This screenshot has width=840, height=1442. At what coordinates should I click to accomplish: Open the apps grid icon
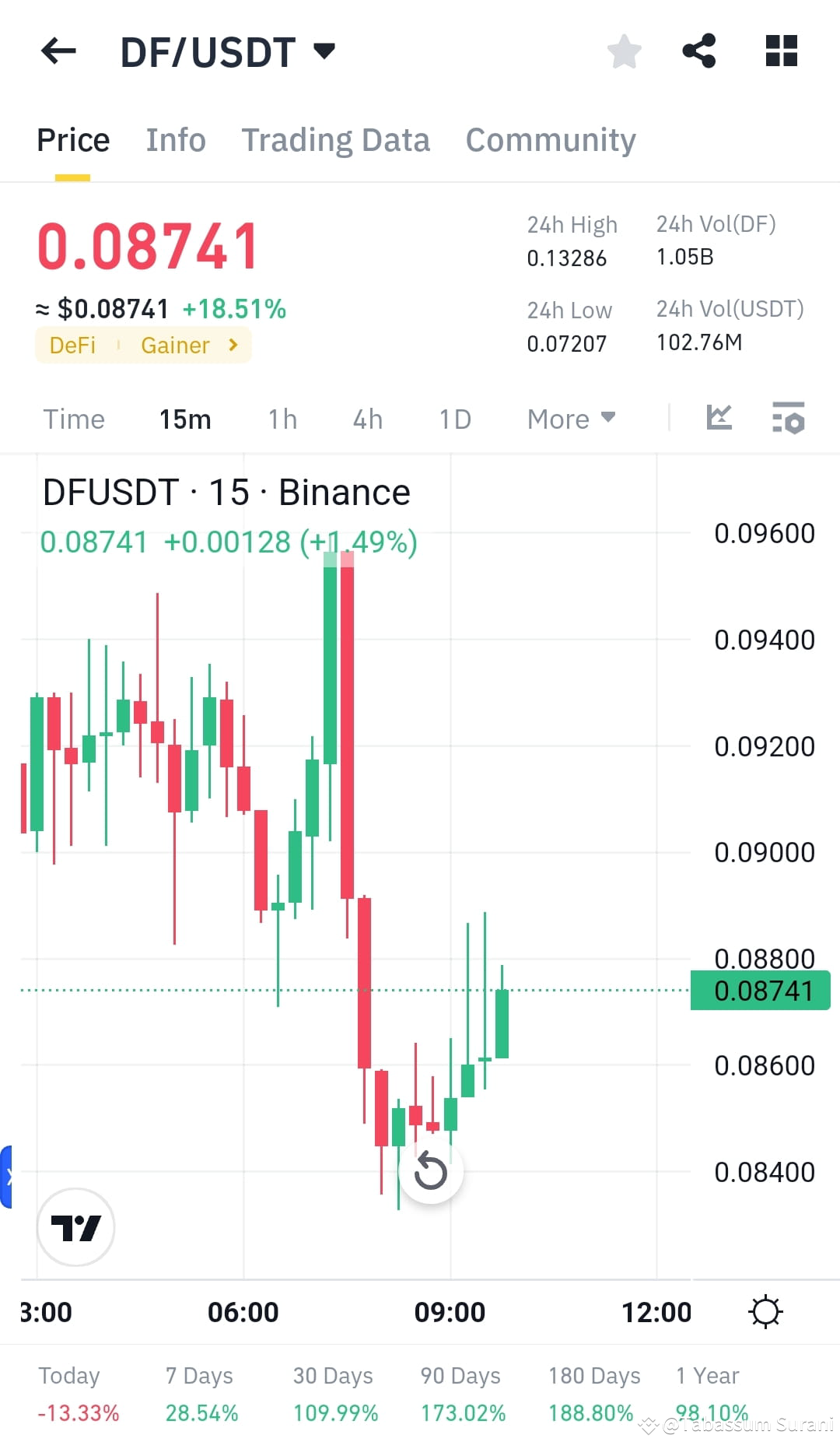(x=781, y=51)
